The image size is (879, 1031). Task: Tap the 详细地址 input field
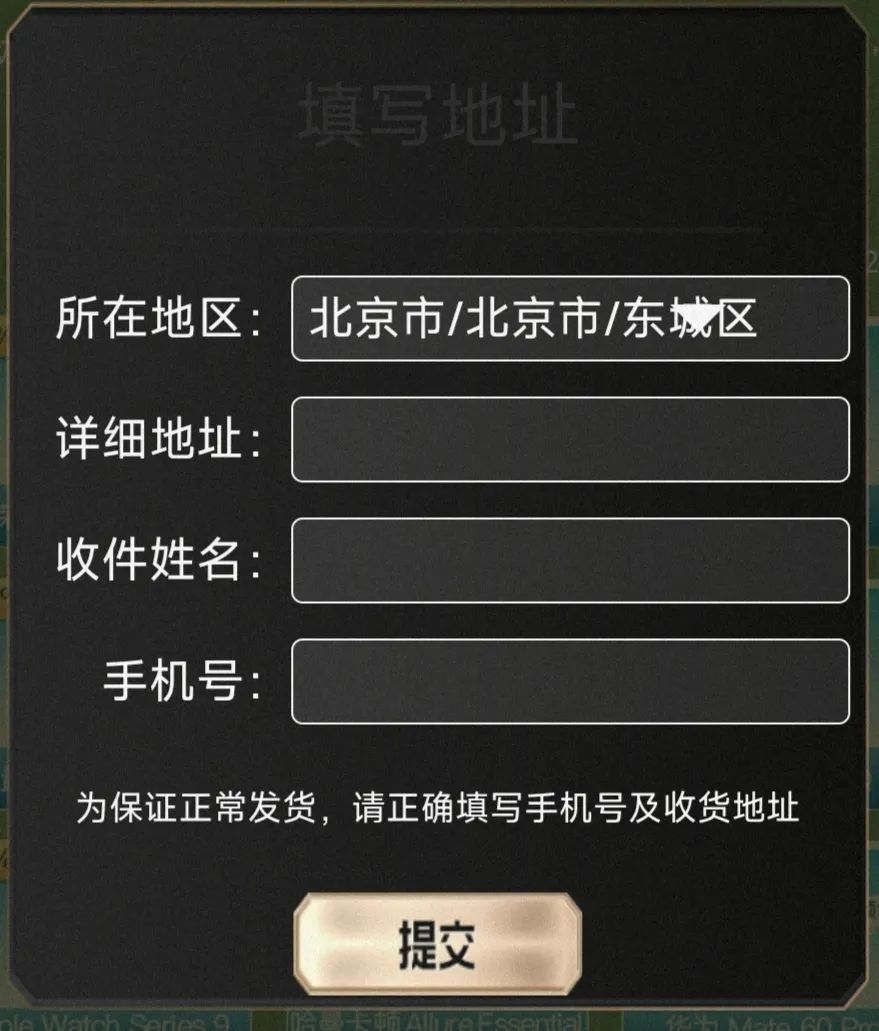click(570, 440)
